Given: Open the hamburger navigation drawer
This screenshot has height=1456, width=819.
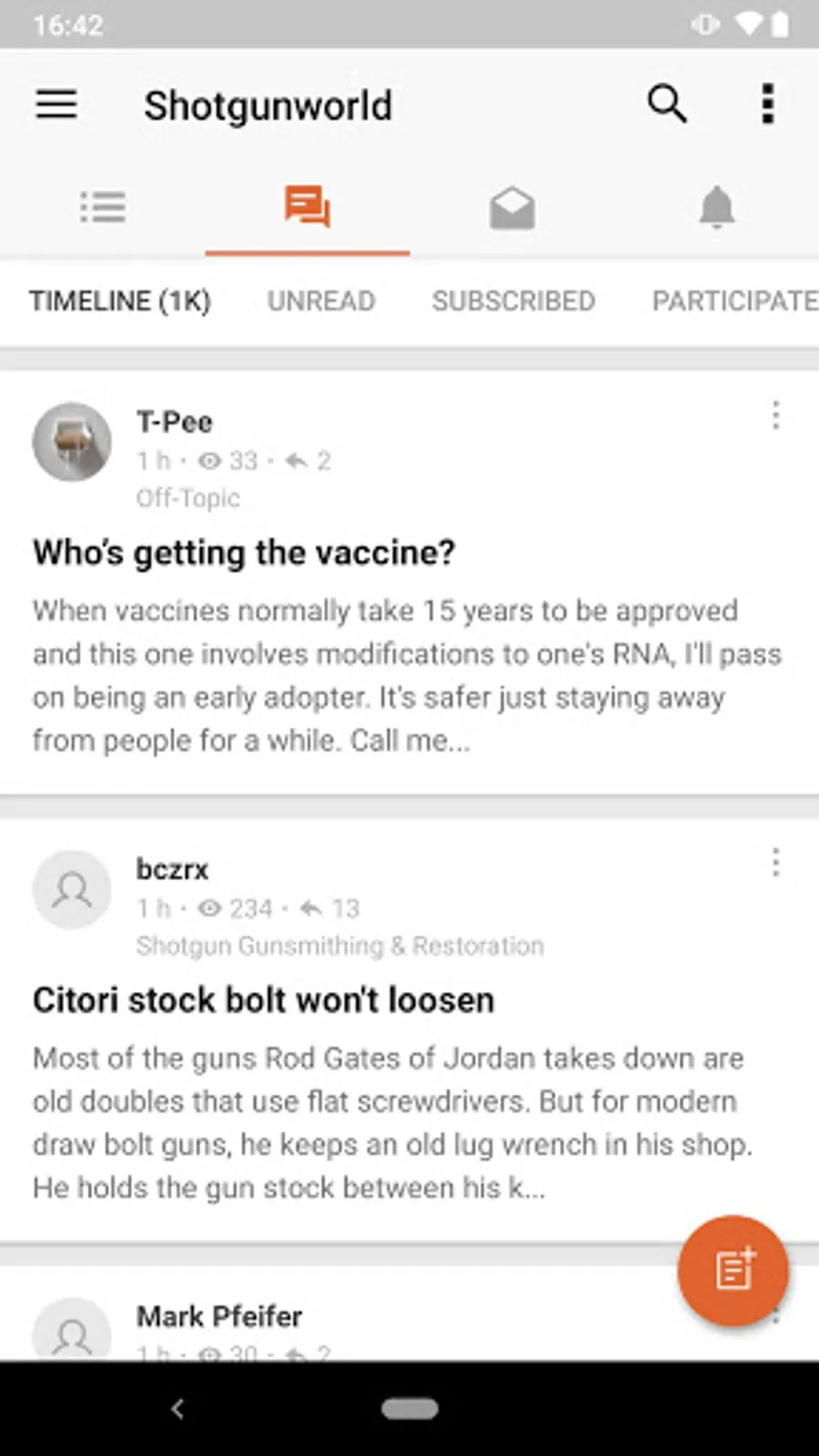Looking at the screenshot, I should pos(56,105).
